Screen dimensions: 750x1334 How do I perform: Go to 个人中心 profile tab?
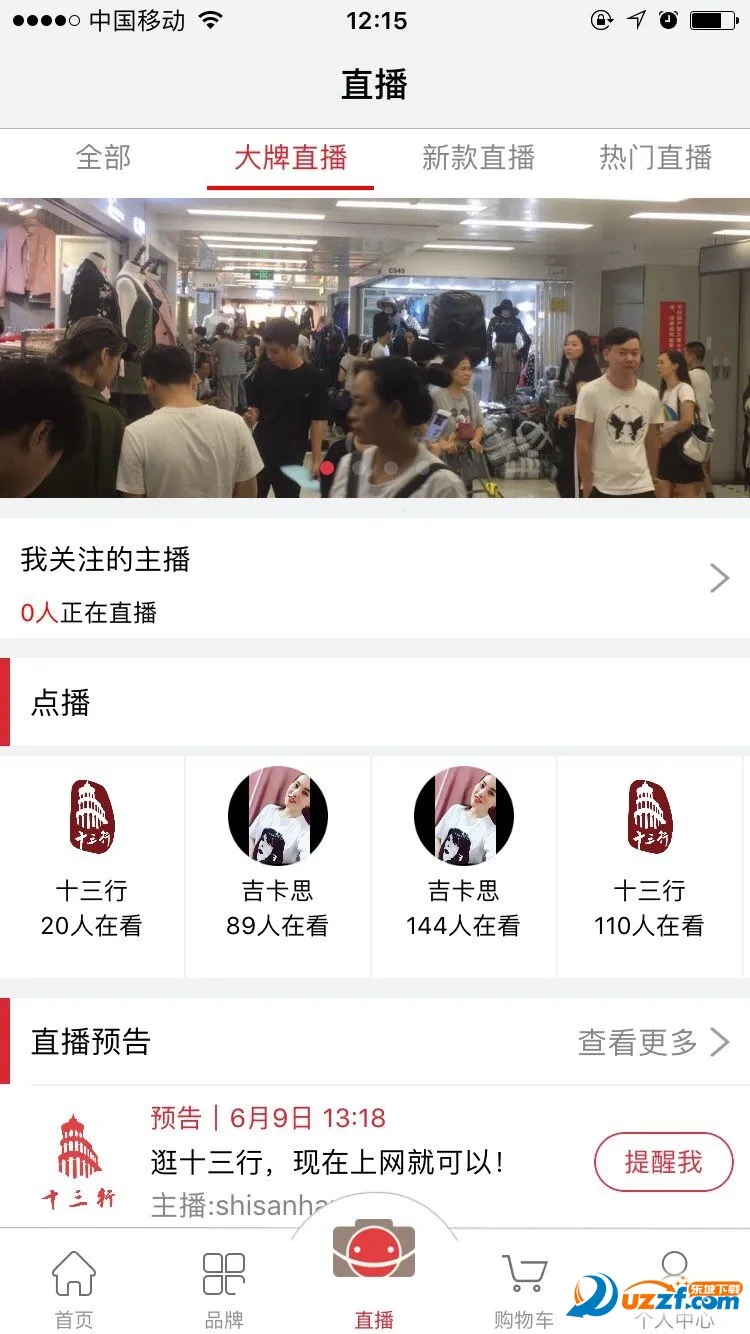click(674, 1288)
